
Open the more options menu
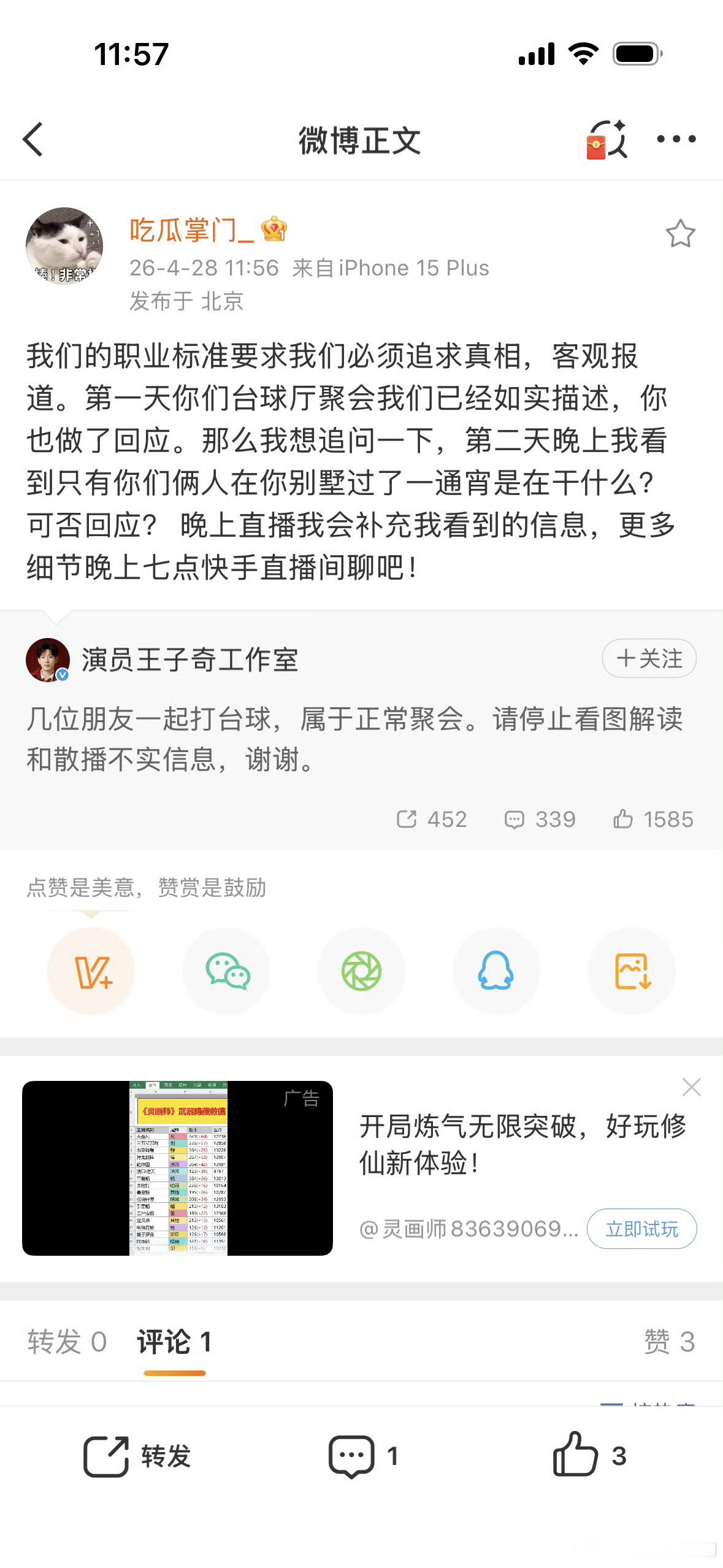[x=678, y=140]
